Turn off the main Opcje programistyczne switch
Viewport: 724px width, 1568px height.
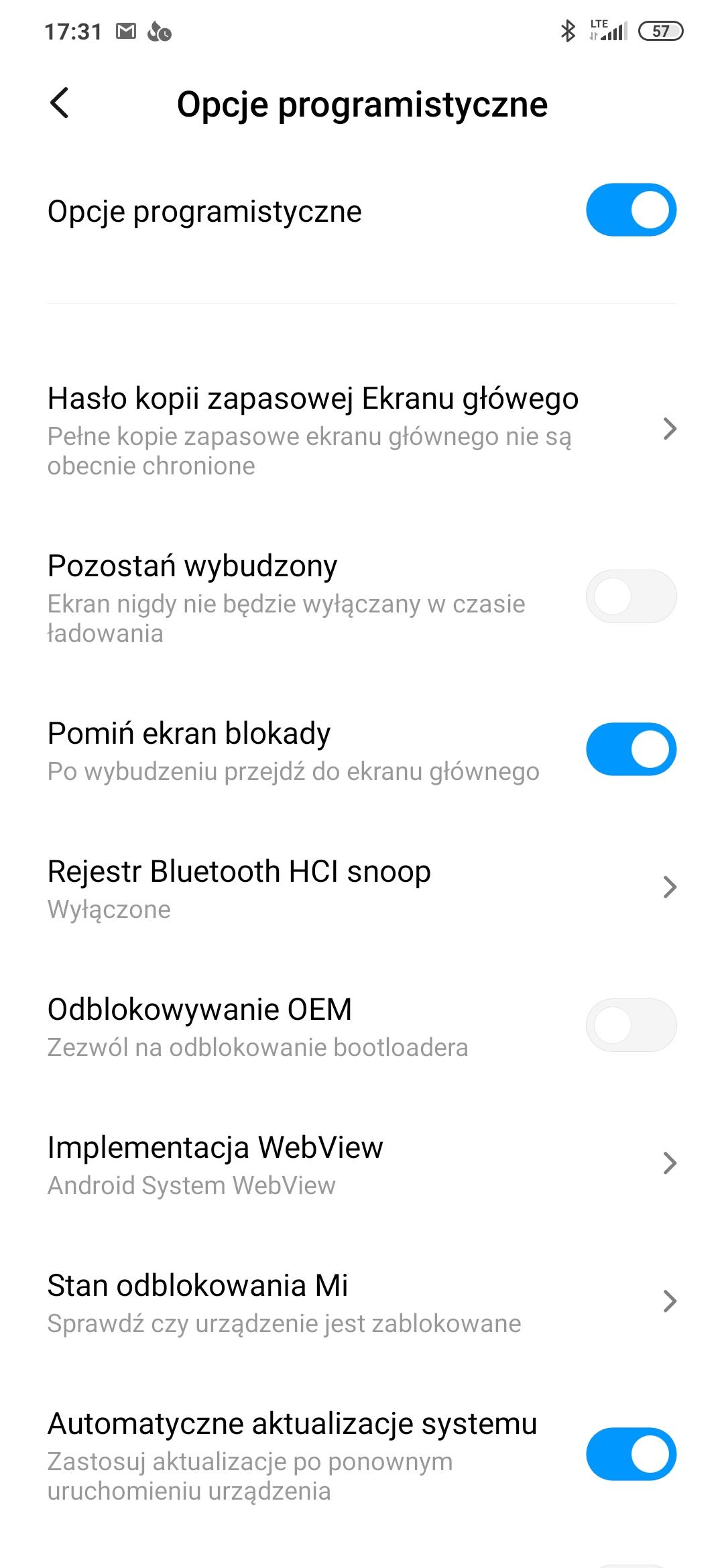click(631, 210)
